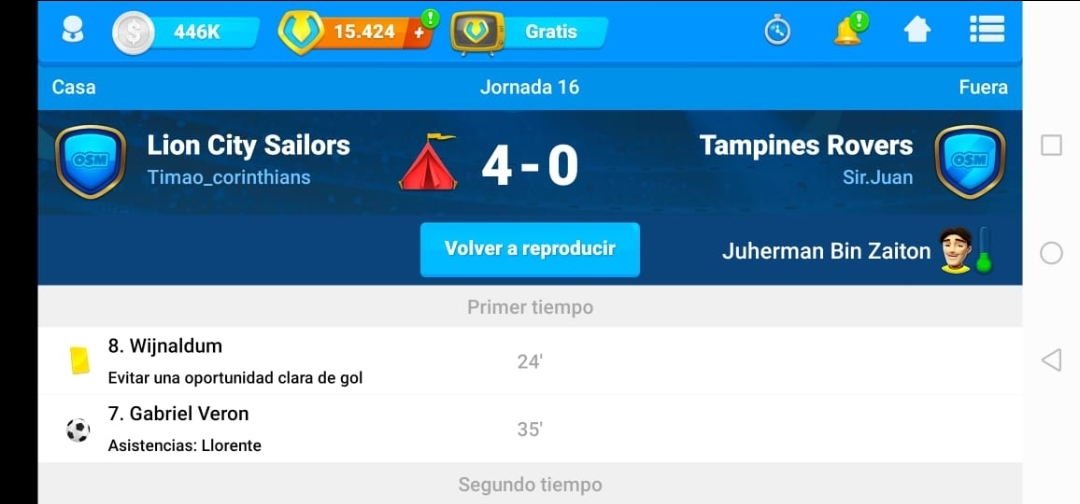Claim the Gratis video reward
The image size is (1080, 504).
point(531,32)
